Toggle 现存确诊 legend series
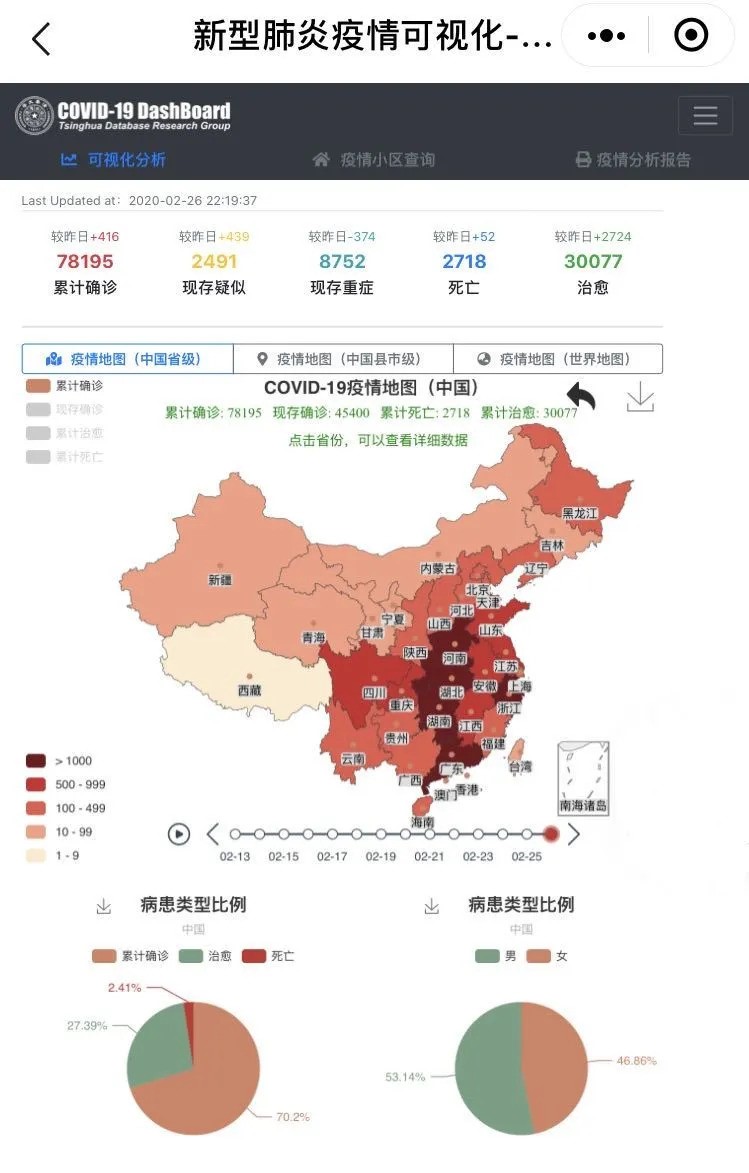This screenshot has height=1173, width=749. [x=65, y=410]
